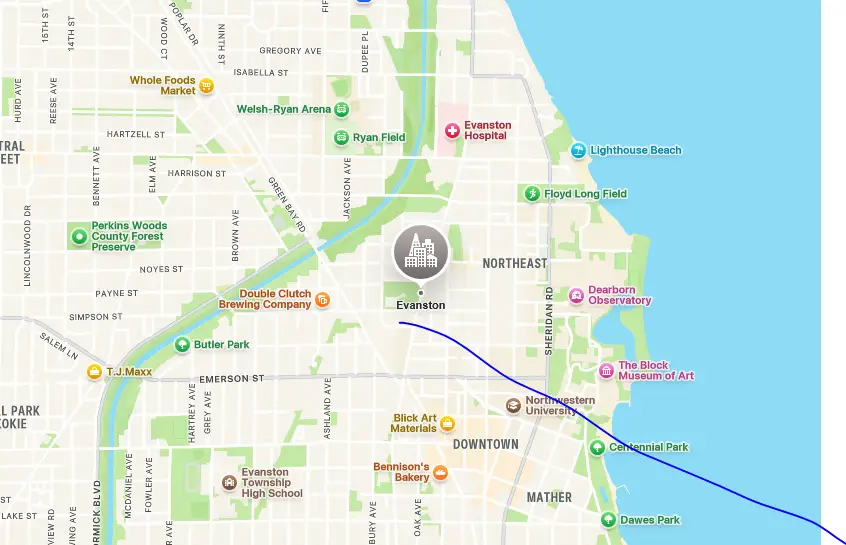Select the Lighthouse Beach pin
The image size is (846, 545).
tap(578, 151)
